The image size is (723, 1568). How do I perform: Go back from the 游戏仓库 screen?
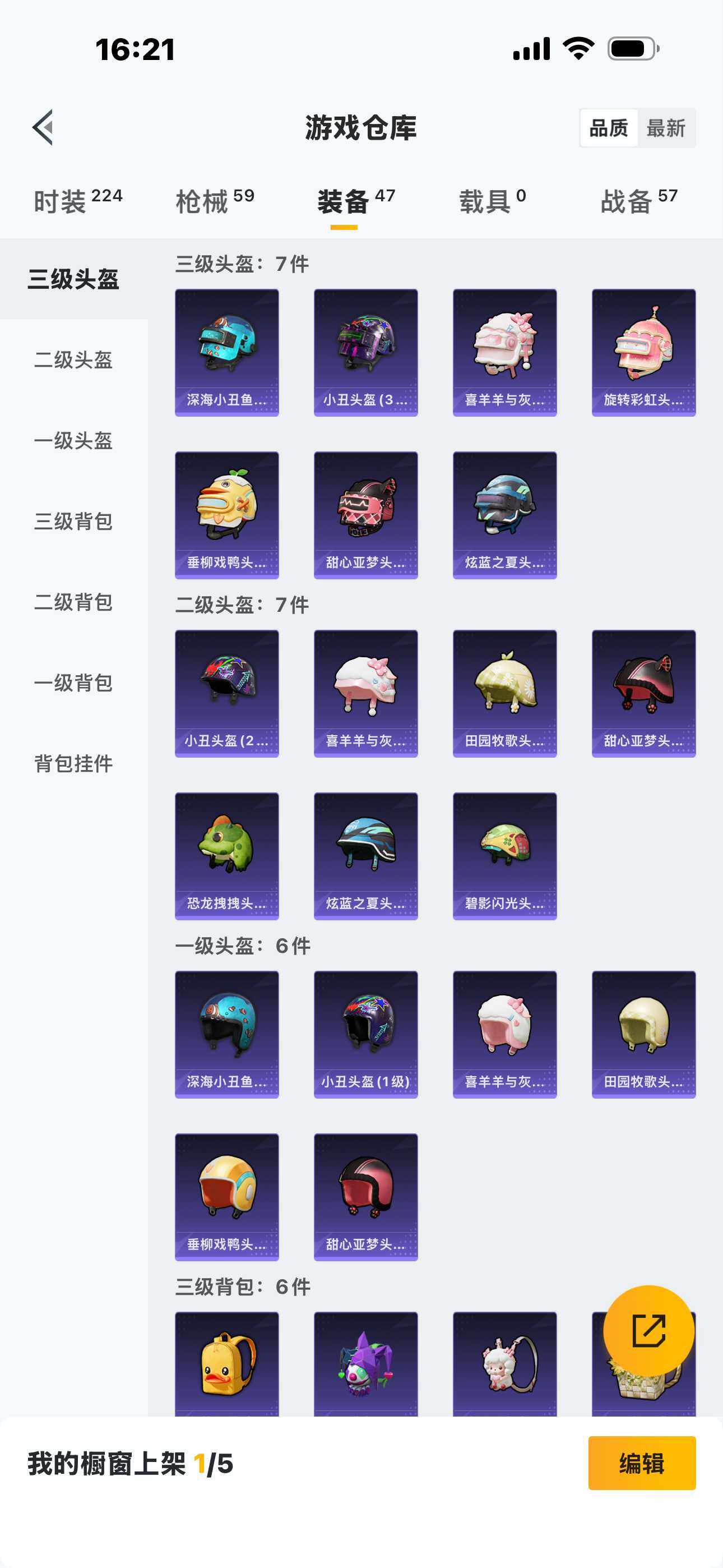point(43,128)
